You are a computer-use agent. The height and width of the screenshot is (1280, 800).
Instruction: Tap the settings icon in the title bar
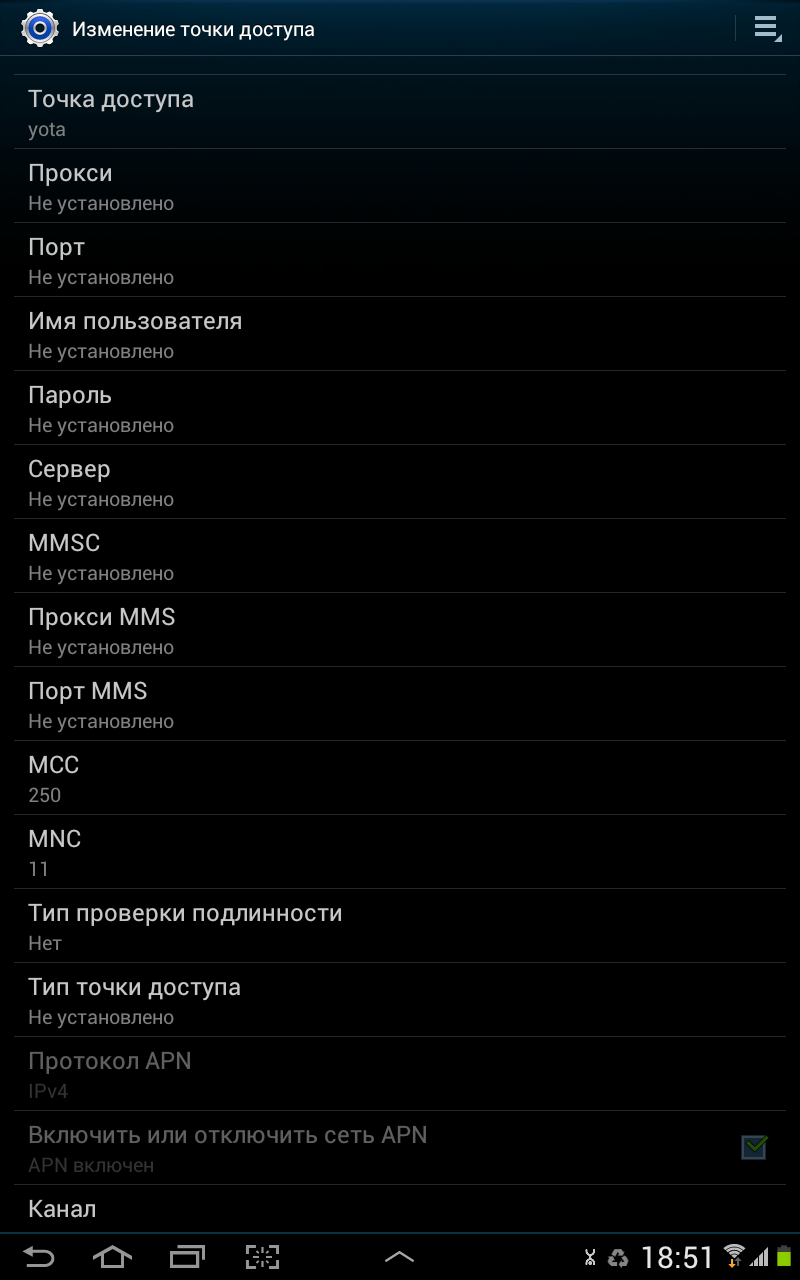click(39, 28)
